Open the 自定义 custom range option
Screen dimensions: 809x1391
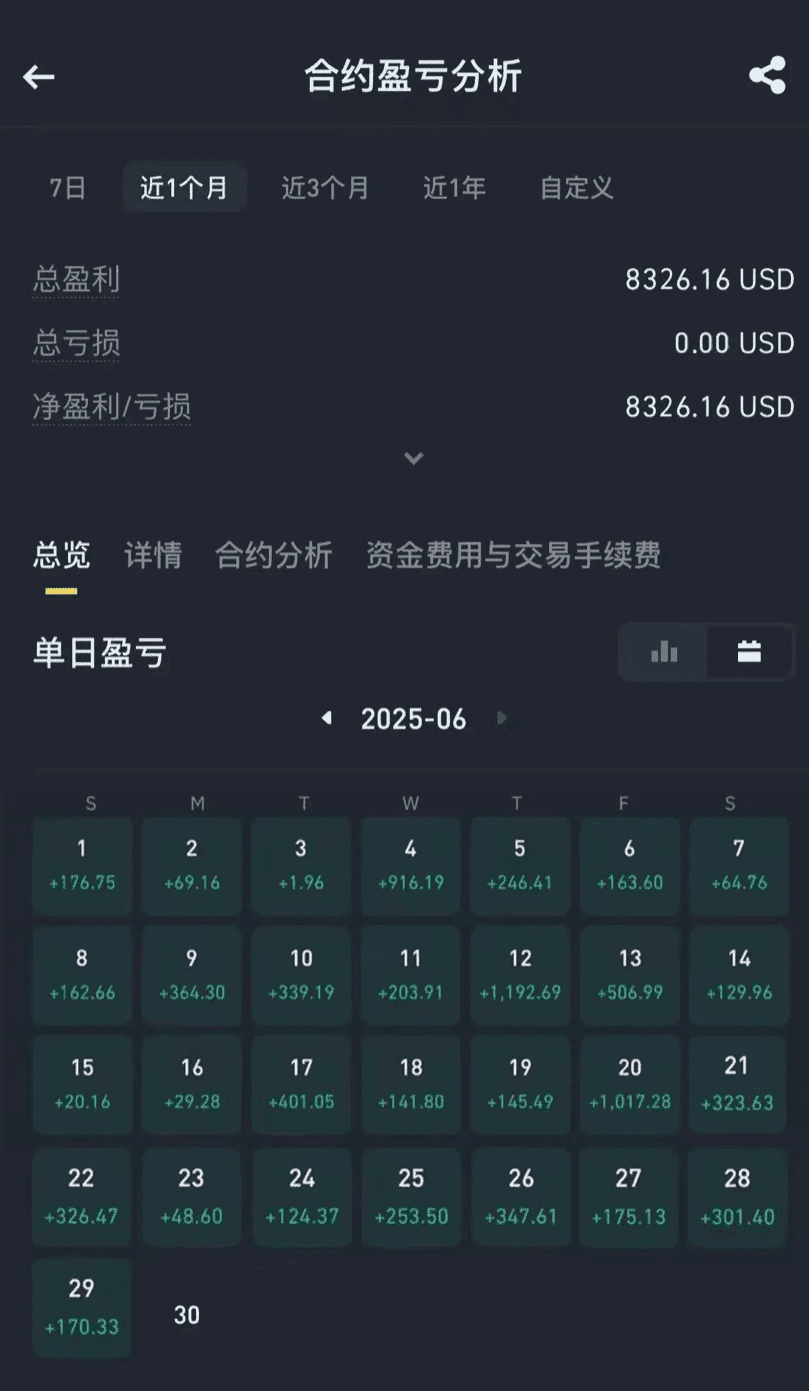576,188
